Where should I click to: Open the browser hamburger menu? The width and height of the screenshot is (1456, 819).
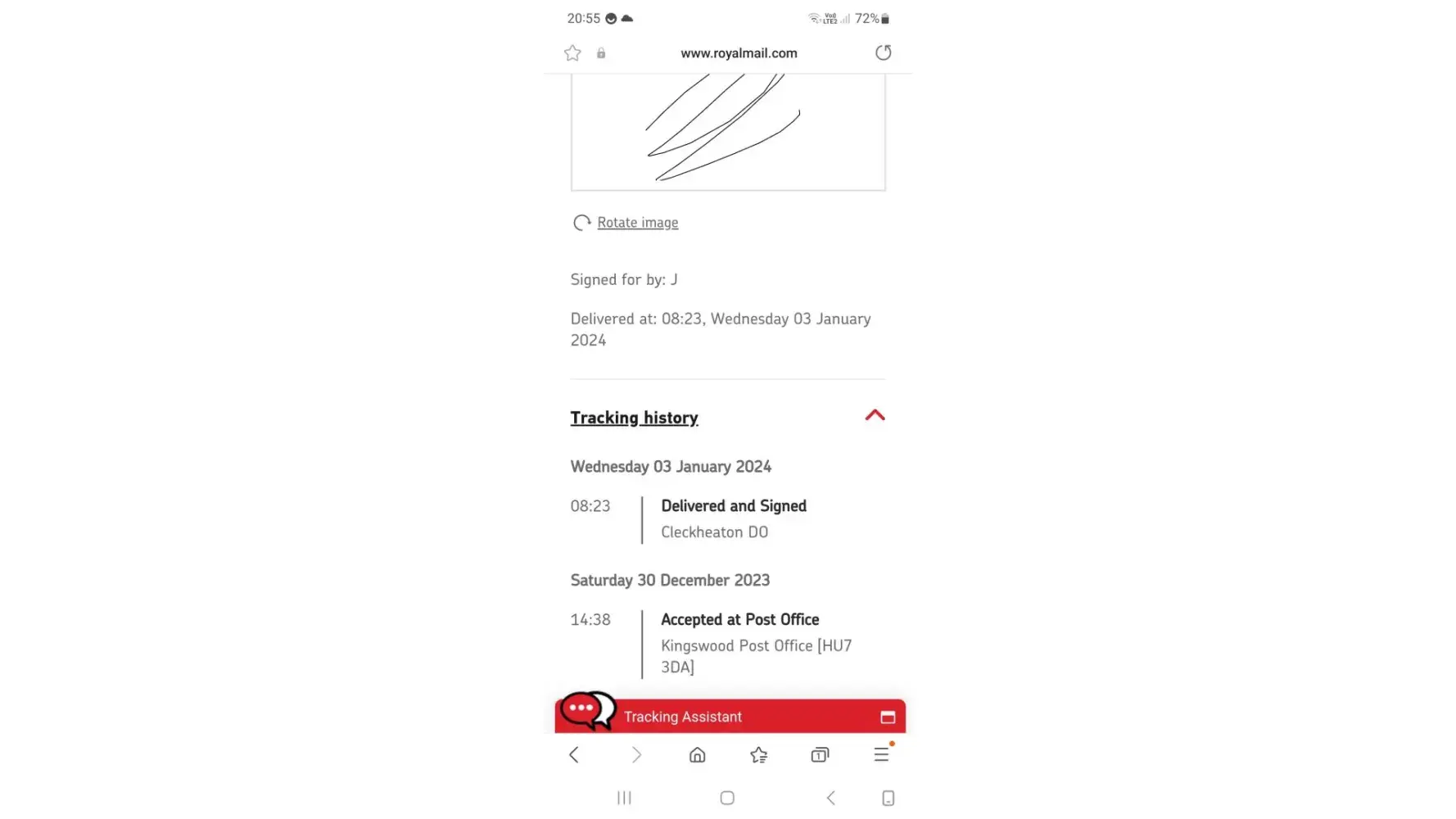click(x=881, y=755)
